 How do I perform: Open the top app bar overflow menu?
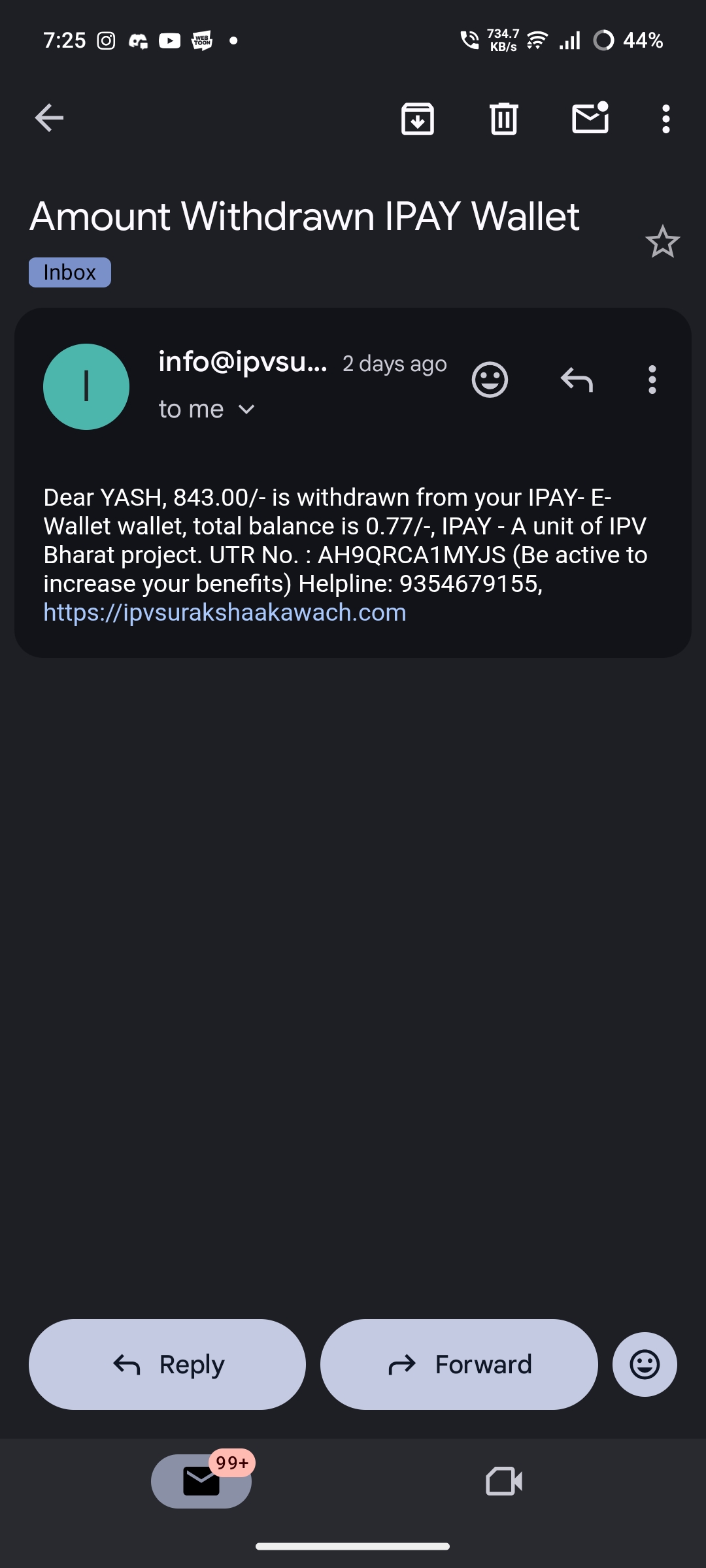click(665, 119)
